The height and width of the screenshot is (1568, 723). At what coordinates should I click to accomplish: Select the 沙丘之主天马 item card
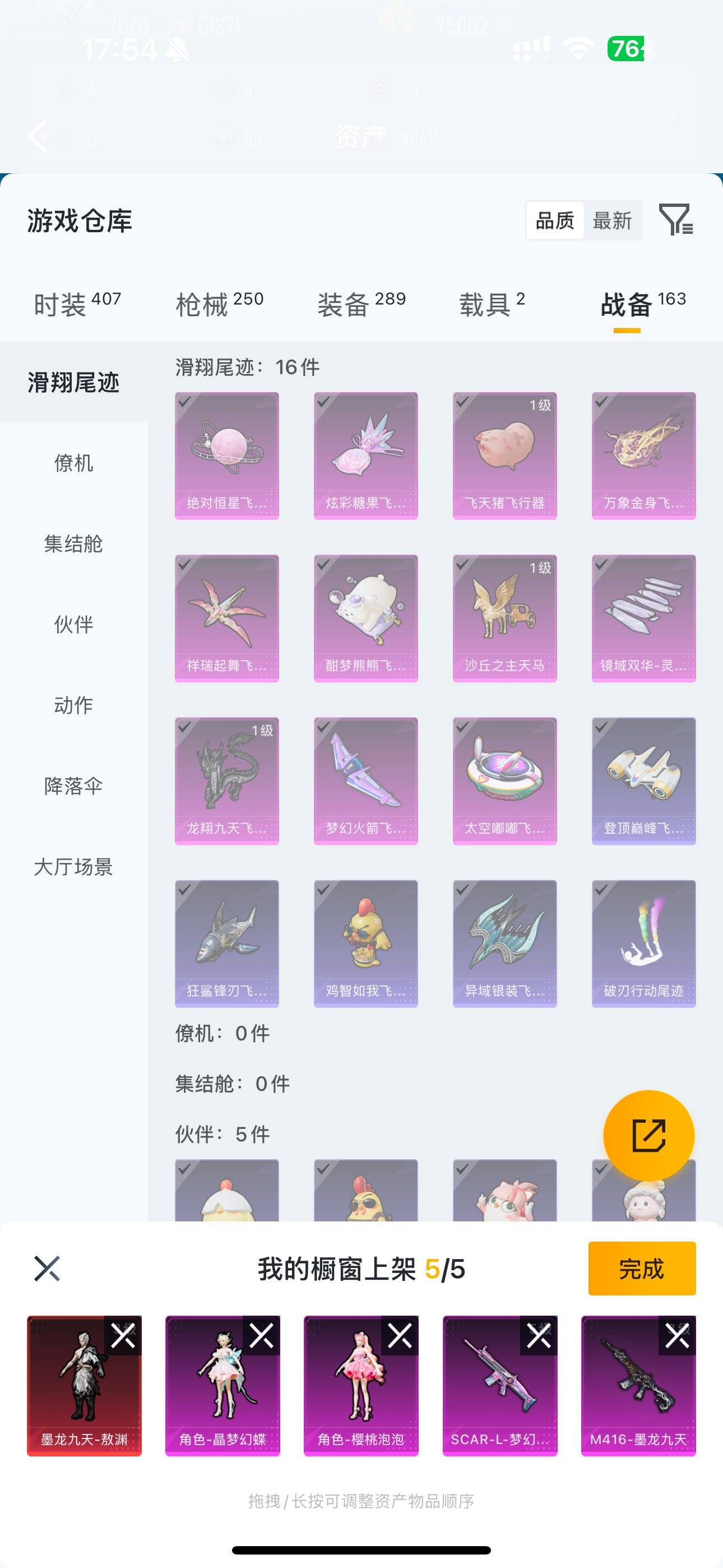pyautogui.click(x=504, y=617)
